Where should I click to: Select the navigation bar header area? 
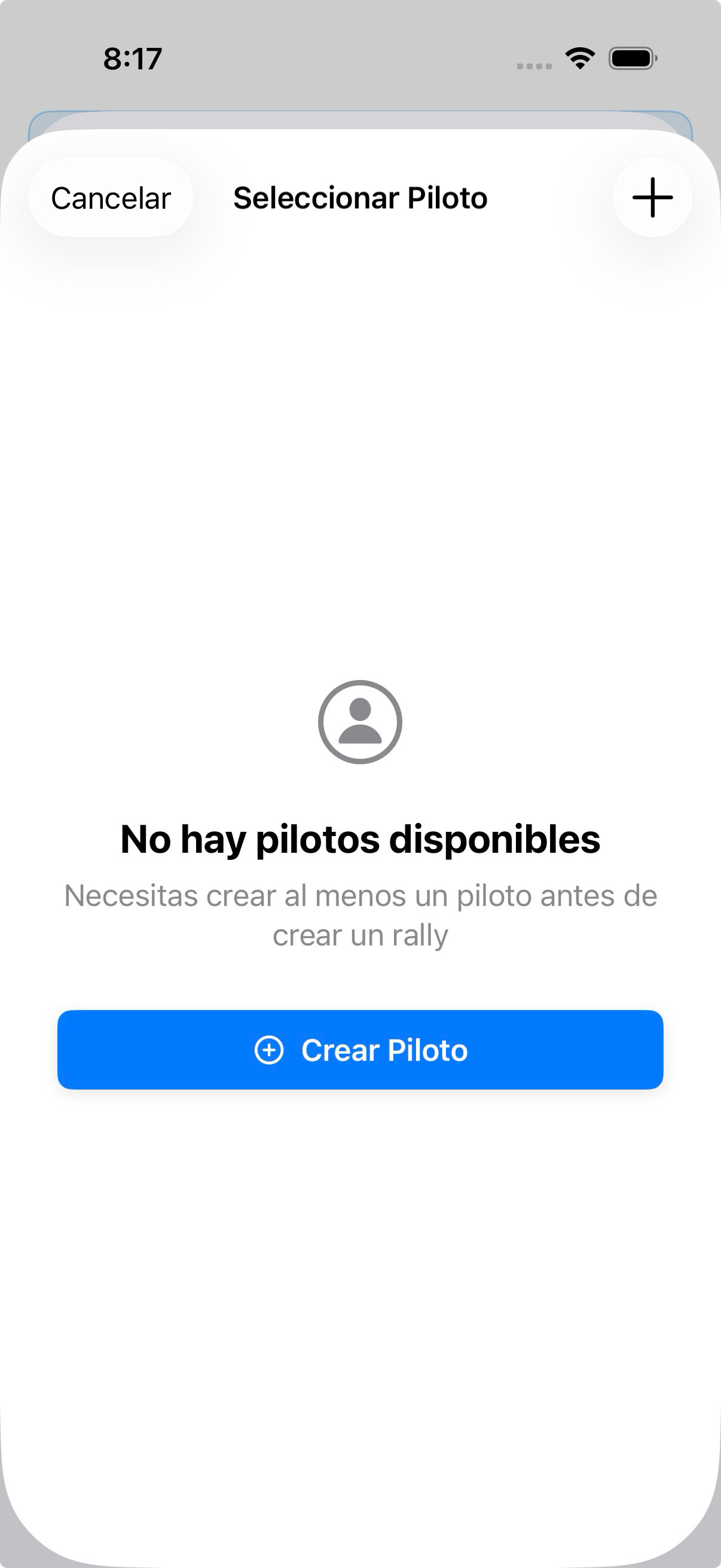(x=360, y=197)
